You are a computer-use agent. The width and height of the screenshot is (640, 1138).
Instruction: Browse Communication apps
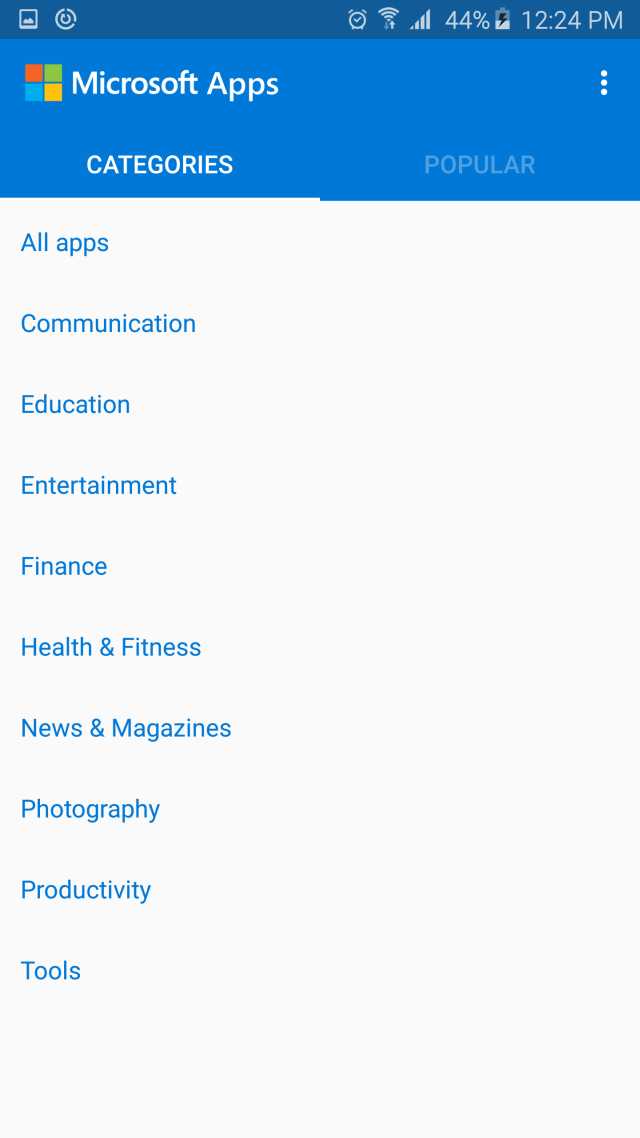pyautogui.click(x=108, y=324)
